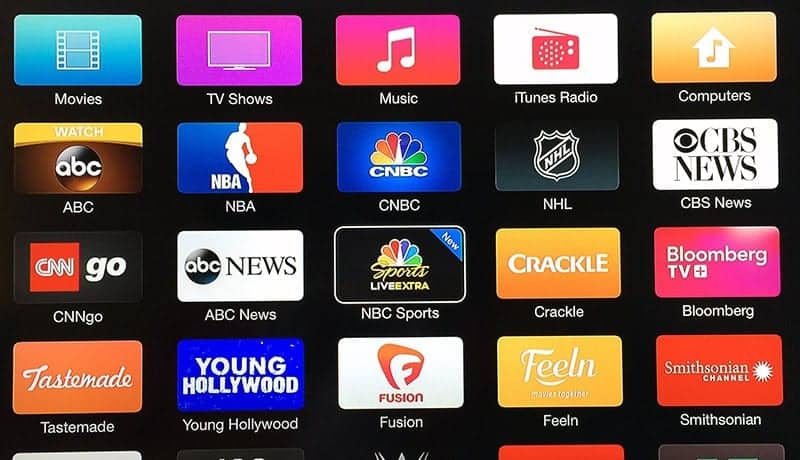Open Bloomberg TV
800x460 pixels.
click(717, 262)
